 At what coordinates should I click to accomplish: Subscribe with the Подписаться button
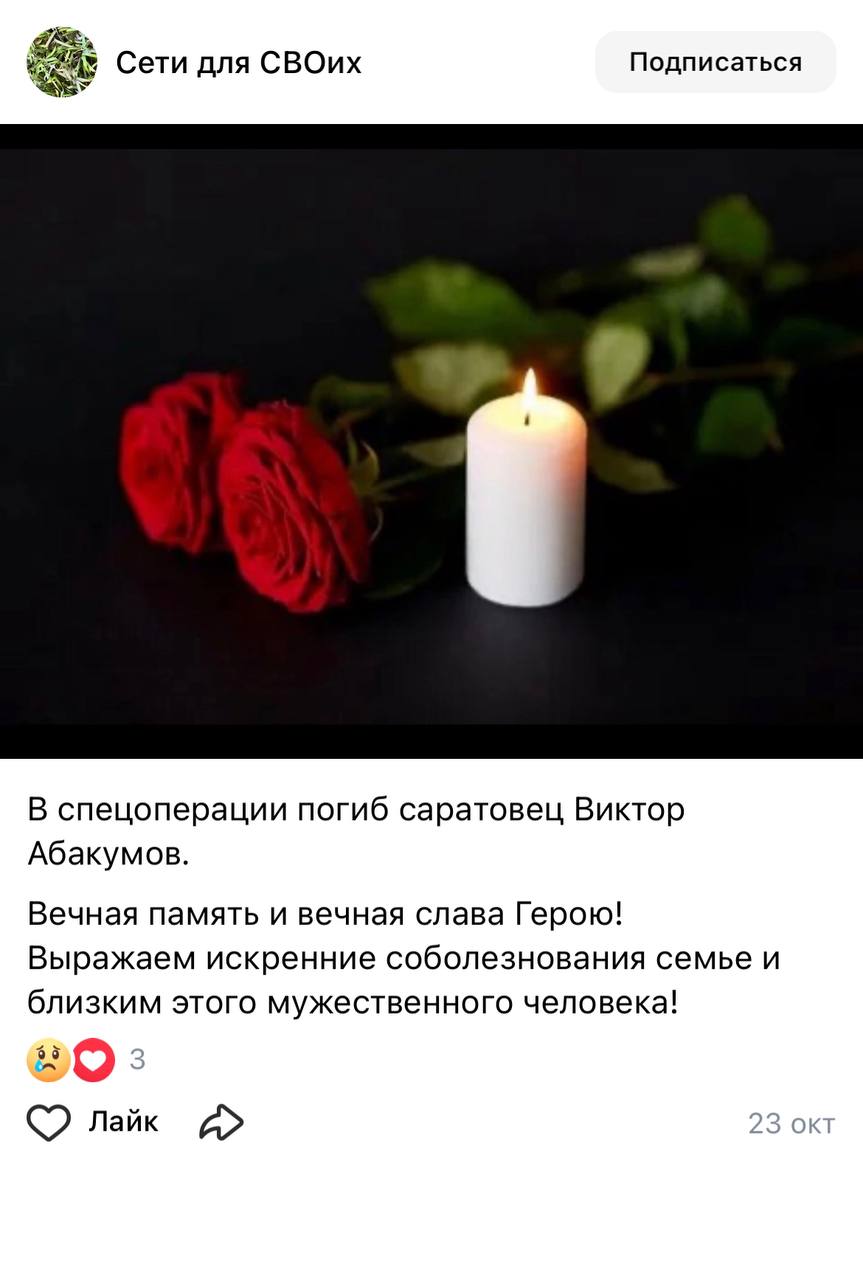tap(715, 62)
